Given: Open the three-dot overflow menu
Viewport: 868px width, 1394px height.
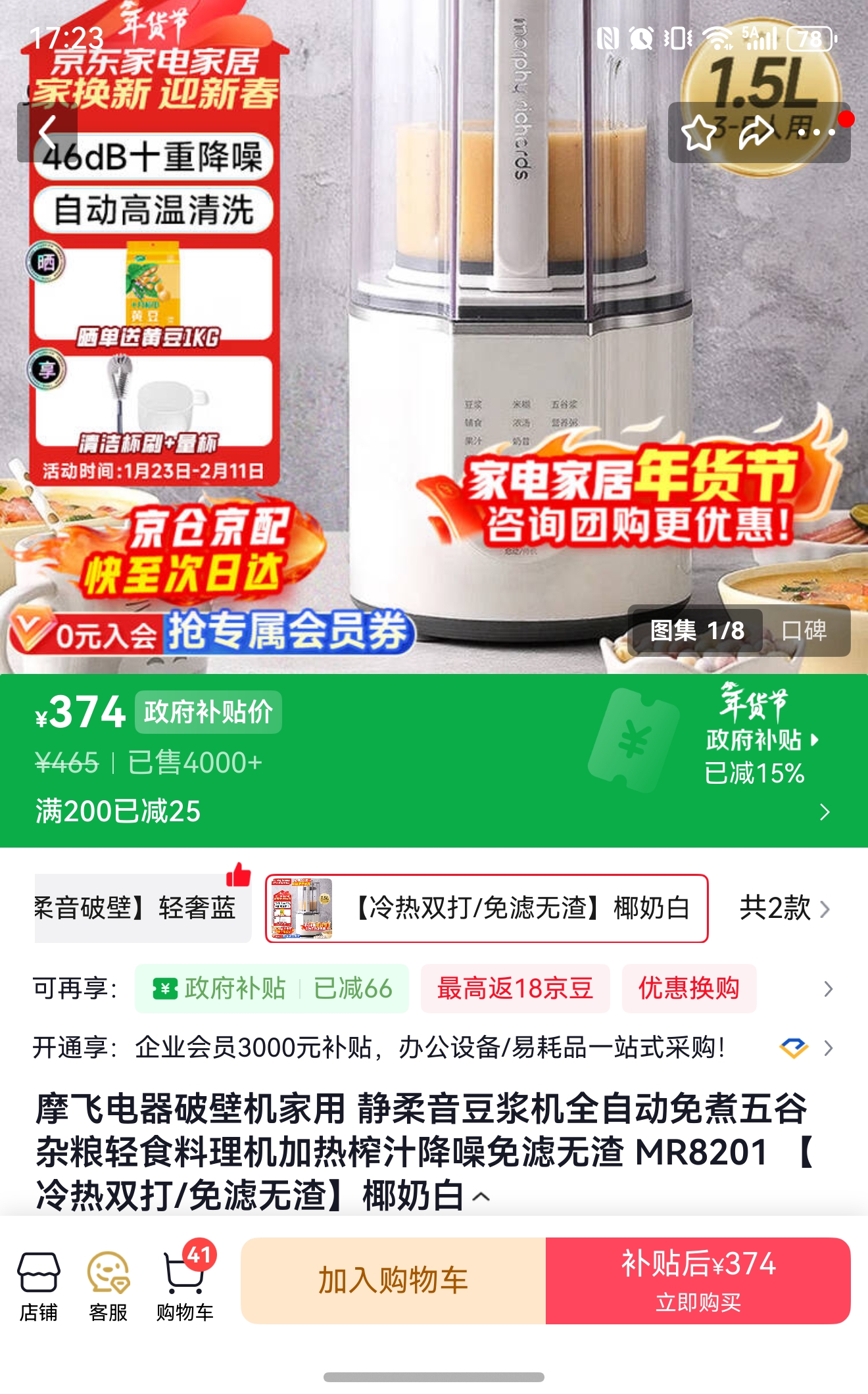Looking at the screenshot, I should 815,133.
